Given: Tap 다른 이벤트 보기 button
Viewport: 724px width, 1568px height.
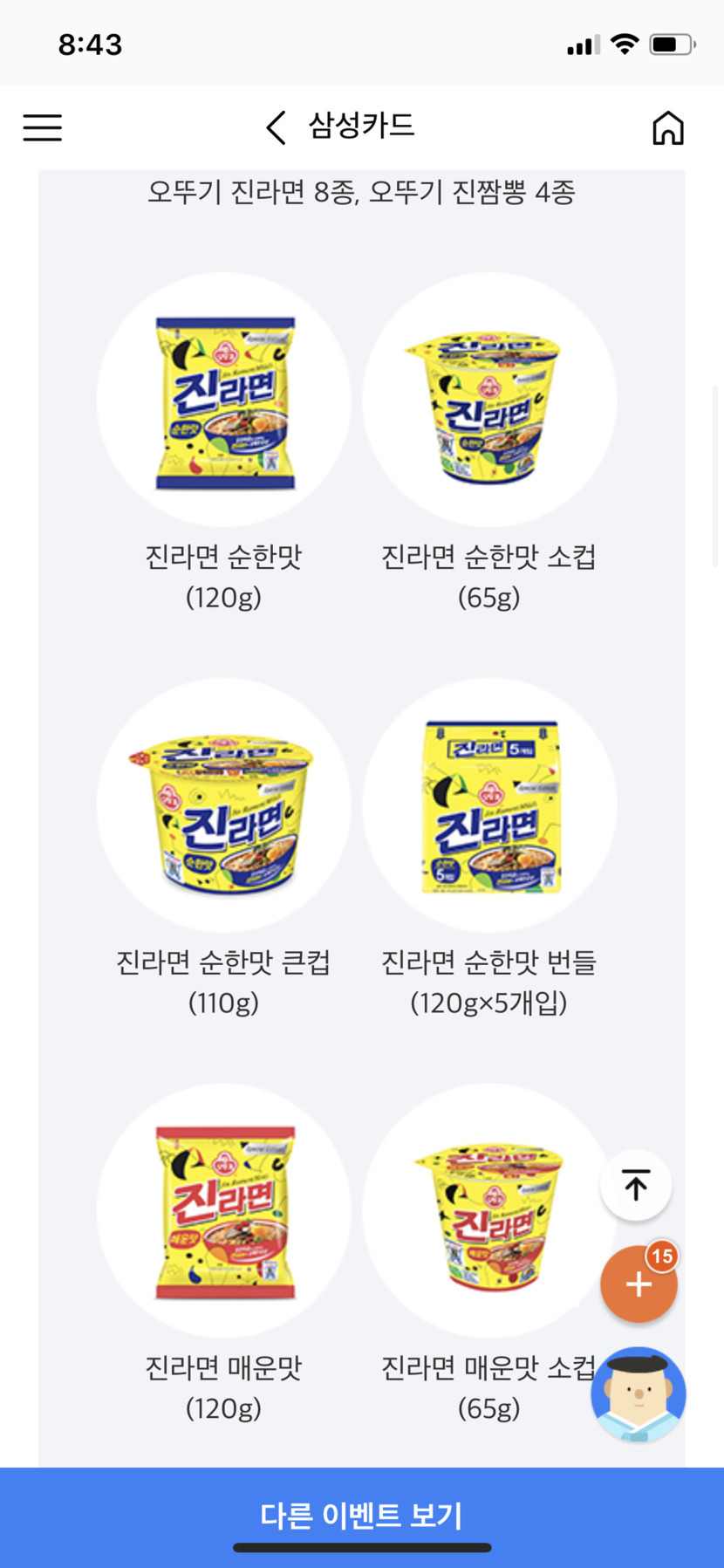Looking at the screenshot, I should pos(362,1515).
